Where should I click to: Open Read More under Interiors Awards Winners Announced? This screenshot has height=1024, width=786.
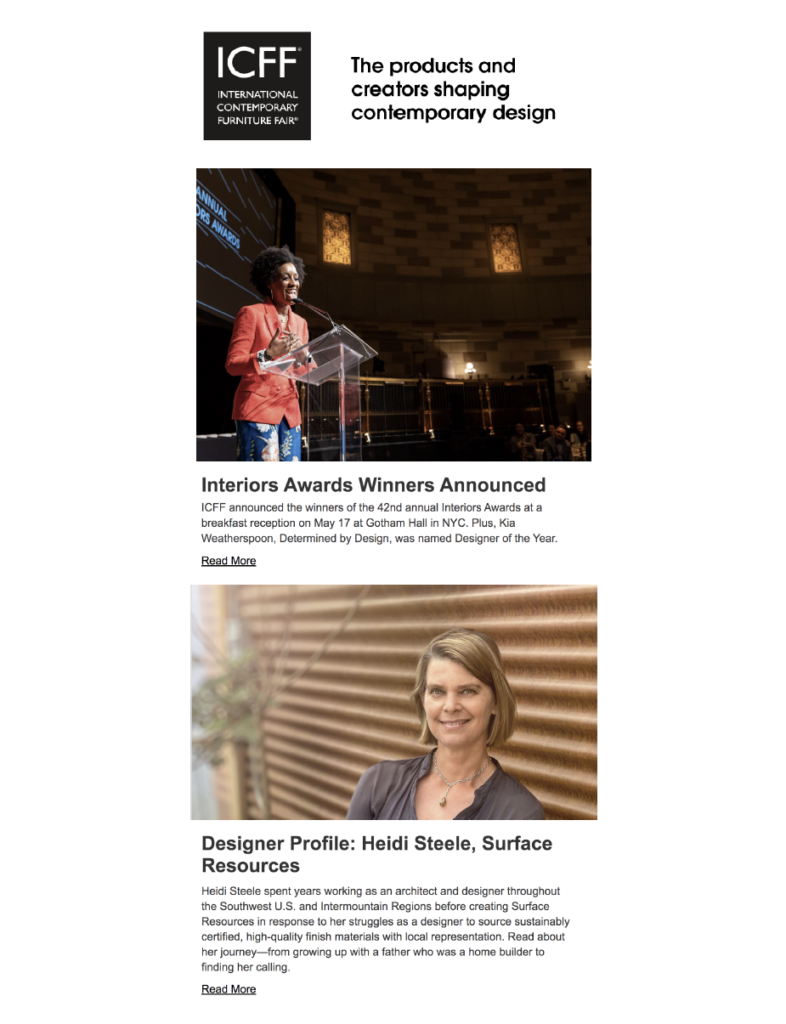point(228,561)
